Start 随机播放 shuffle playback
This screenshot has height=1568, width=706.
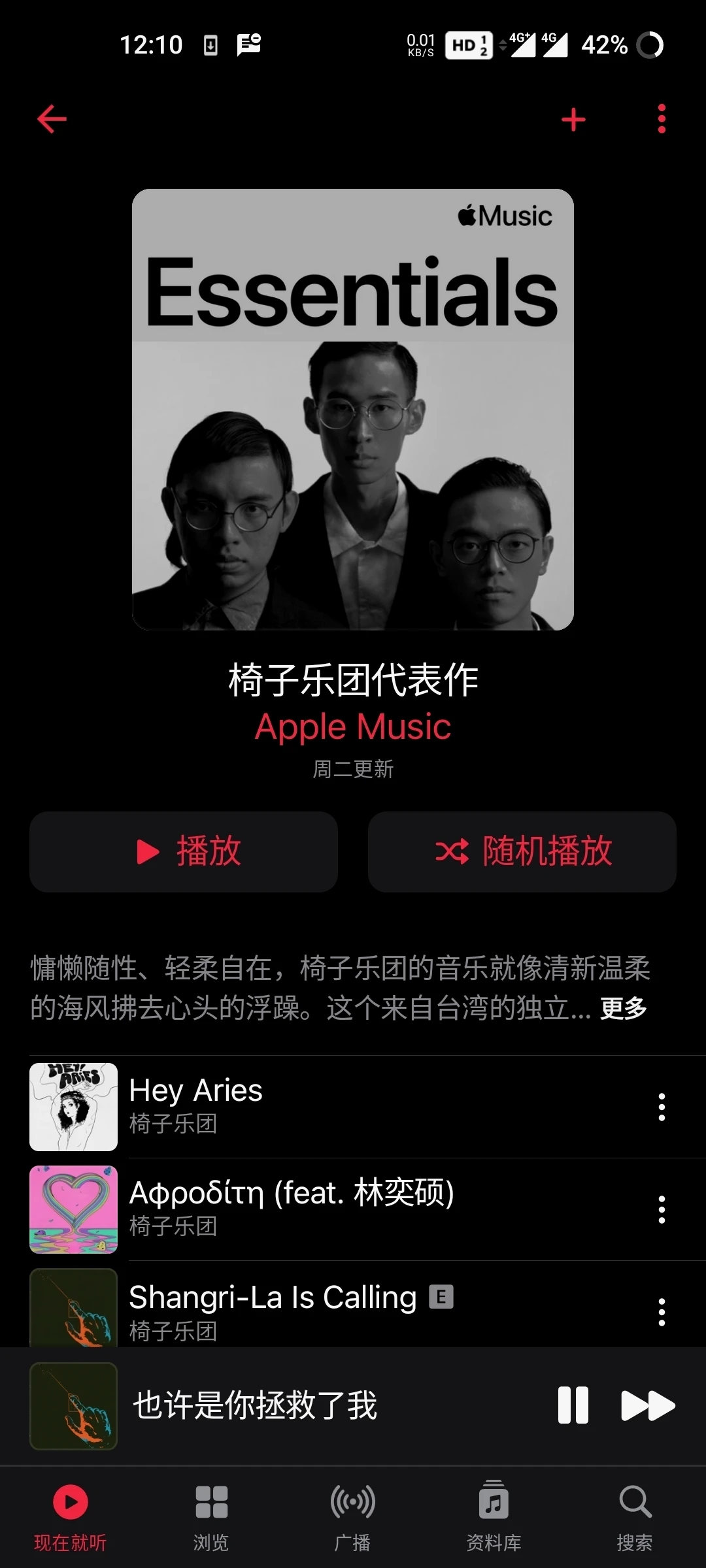tap(522, 851)
